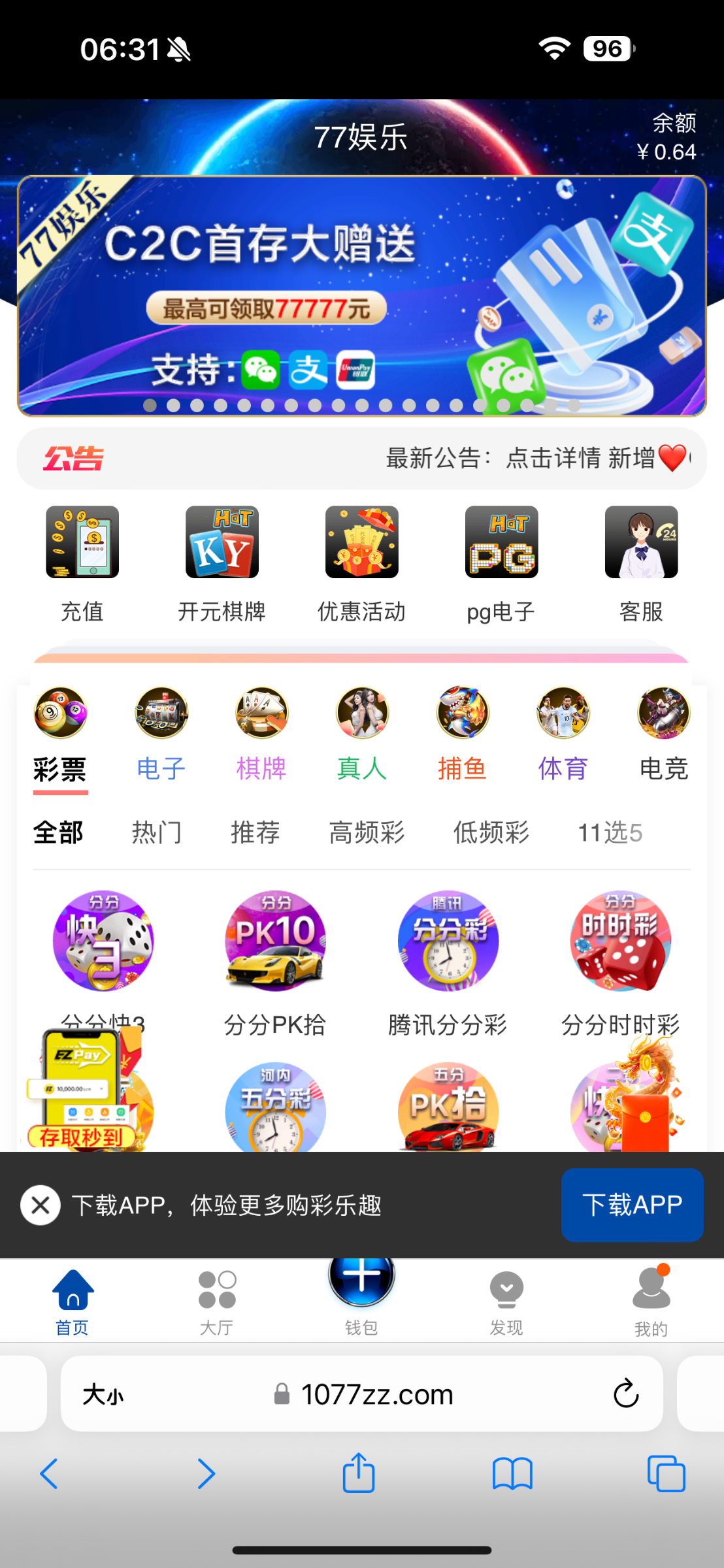The width and height of the screenshot is (724, 1568).
Task: Tap the 下载APP button
Action: point(632,1205)
